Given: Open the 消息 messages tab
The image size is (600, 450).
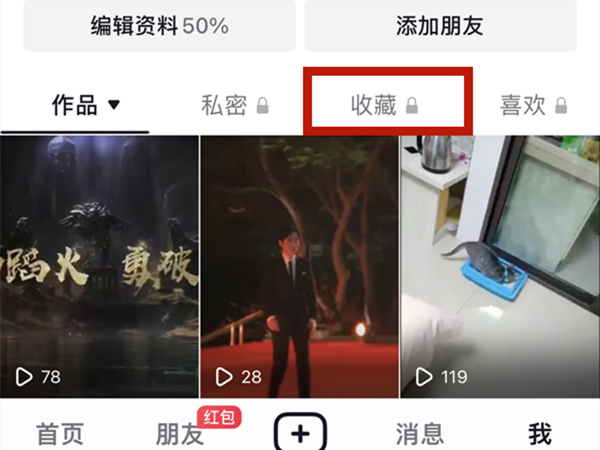Looking at the screenshot, I should pos(420,433).
